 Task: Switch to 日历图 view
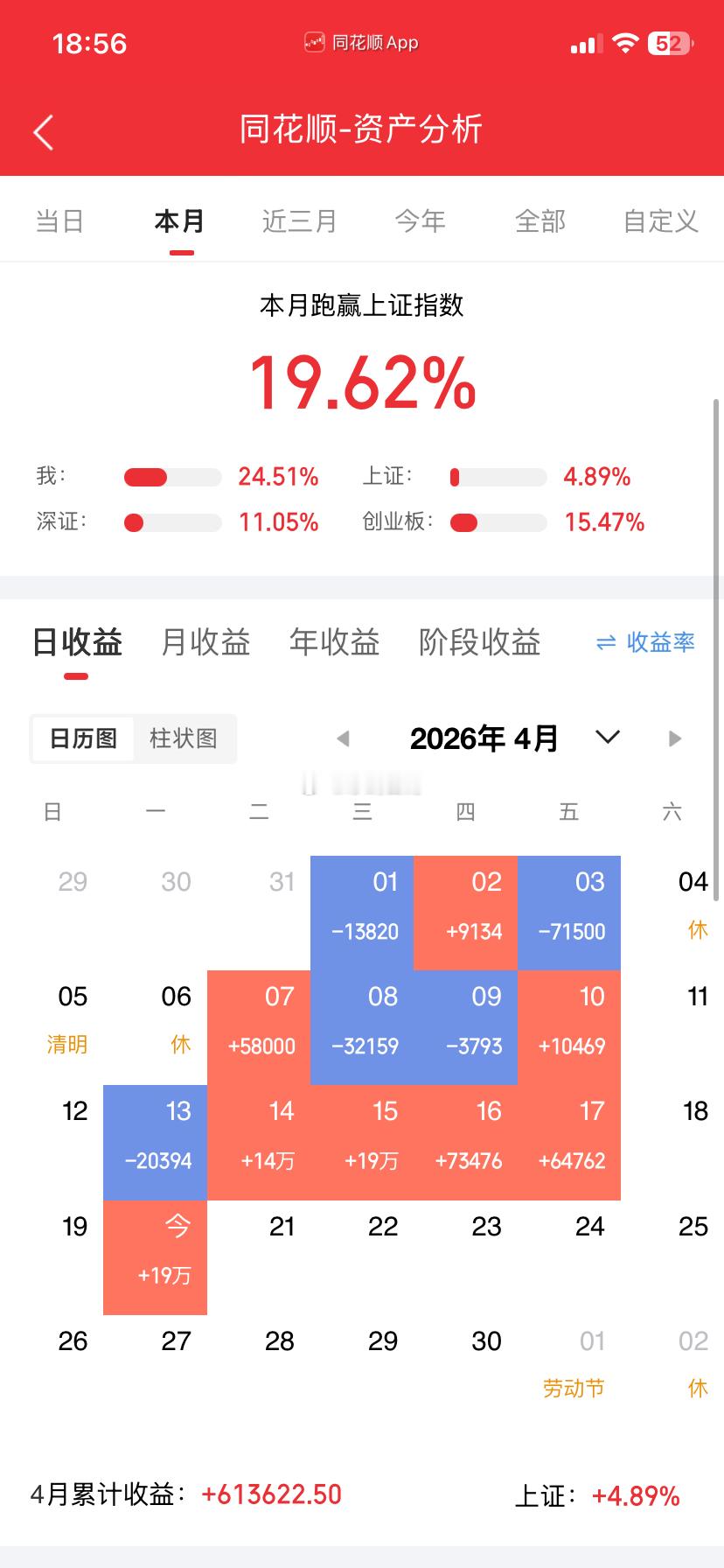(x=81, y=738)
